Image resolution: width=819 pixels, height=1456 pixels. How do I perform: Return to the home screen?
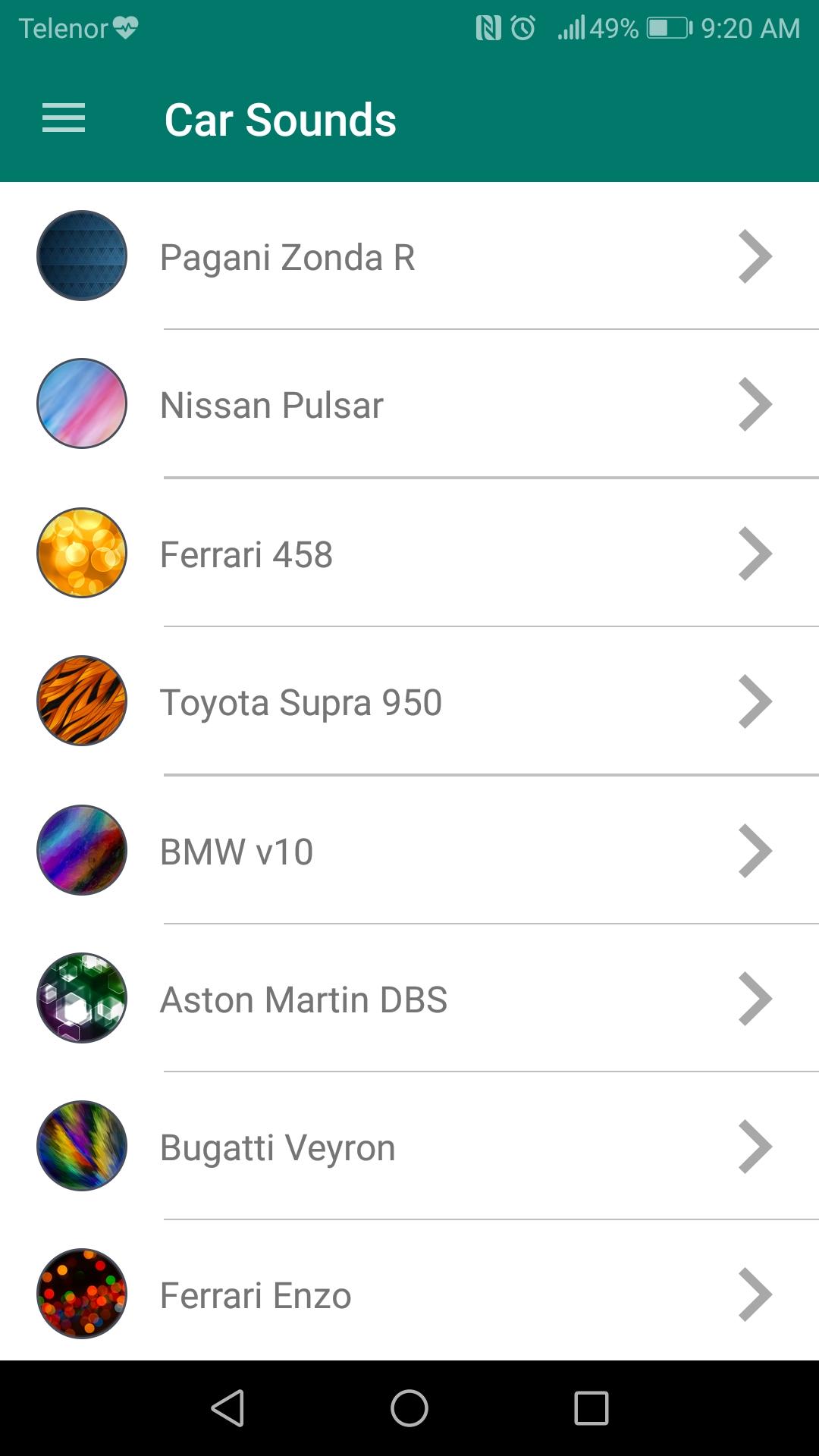409,1408
